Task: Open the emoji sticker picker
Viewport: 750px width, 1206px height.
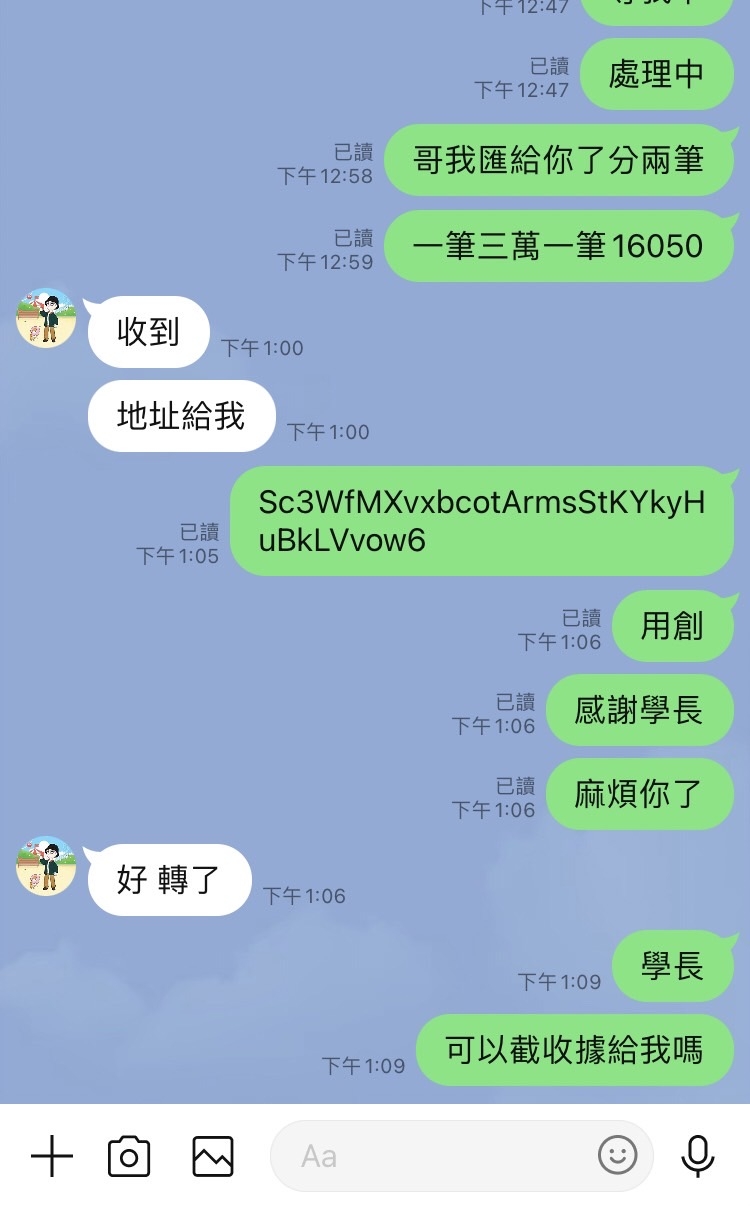Action: pos(618,1156)
